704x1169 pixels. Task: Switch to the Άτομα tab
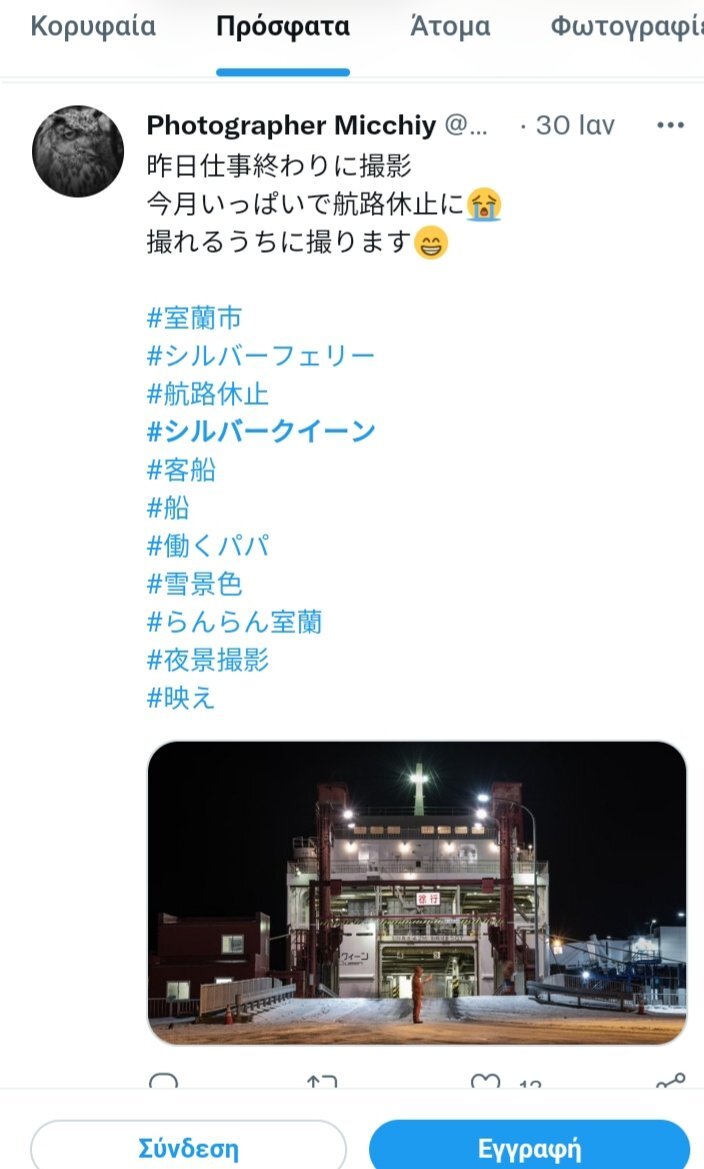click(x=450, y=27)
